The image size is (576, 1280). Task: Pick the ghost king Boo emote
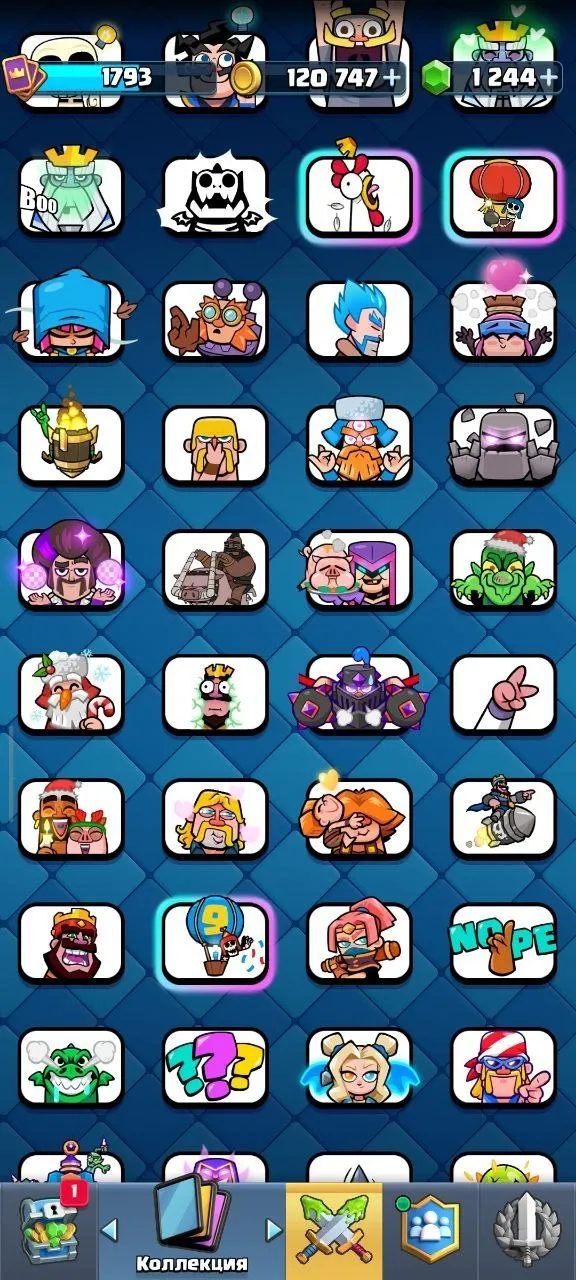click(71, 196)
